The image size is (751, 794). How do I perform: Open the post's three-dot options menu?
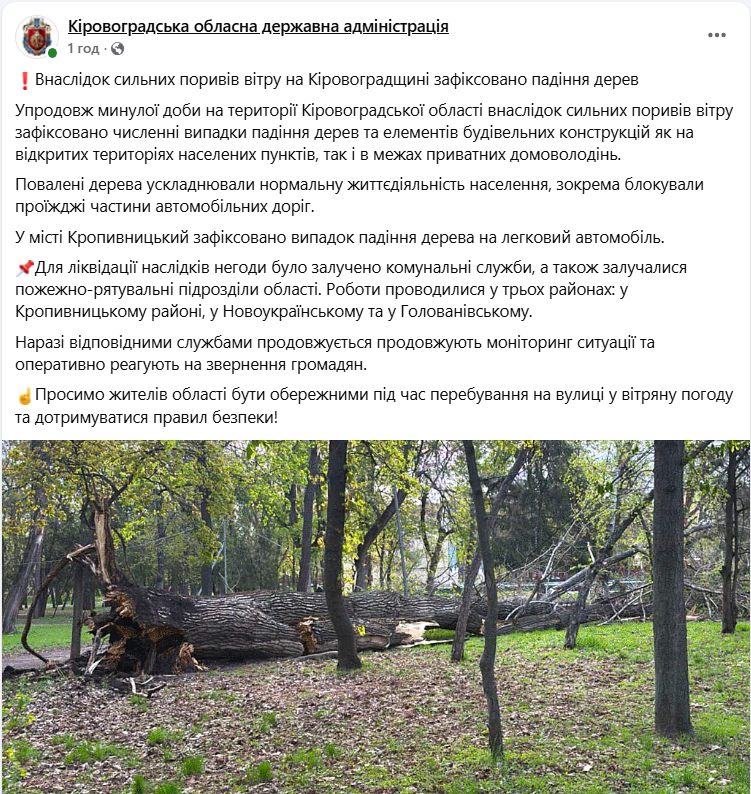pyautogui.click(x=716, y=35)
